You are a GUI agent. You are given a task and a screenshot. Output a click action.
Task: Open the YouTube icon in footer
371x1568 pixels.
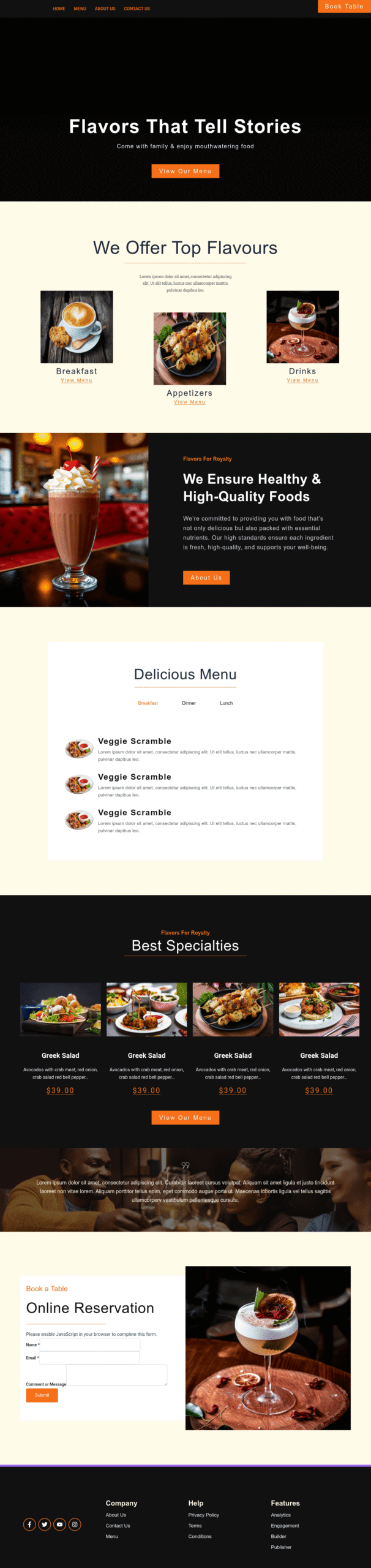[59, 1525]
